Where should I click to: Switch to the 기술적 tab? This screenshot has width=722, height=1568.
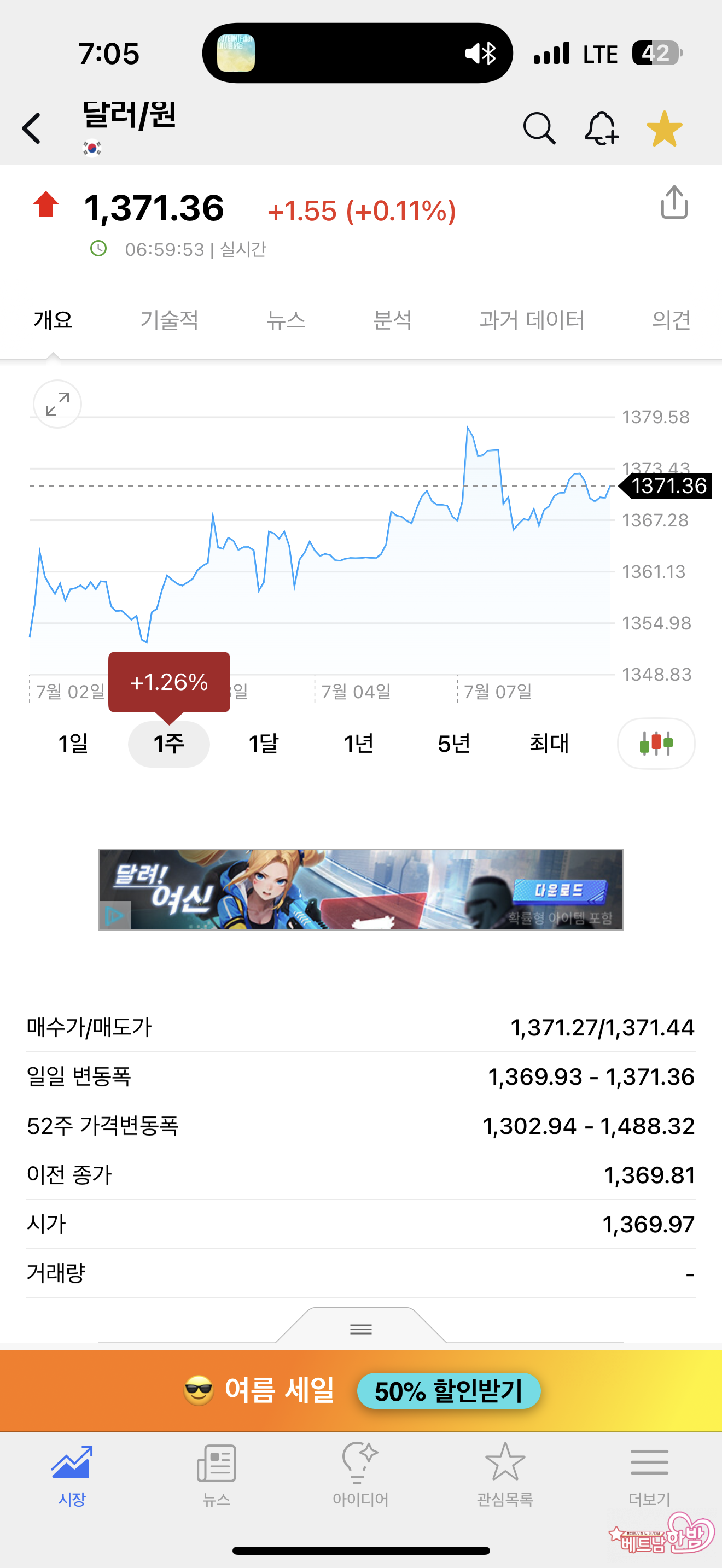(x=169, y=320)
